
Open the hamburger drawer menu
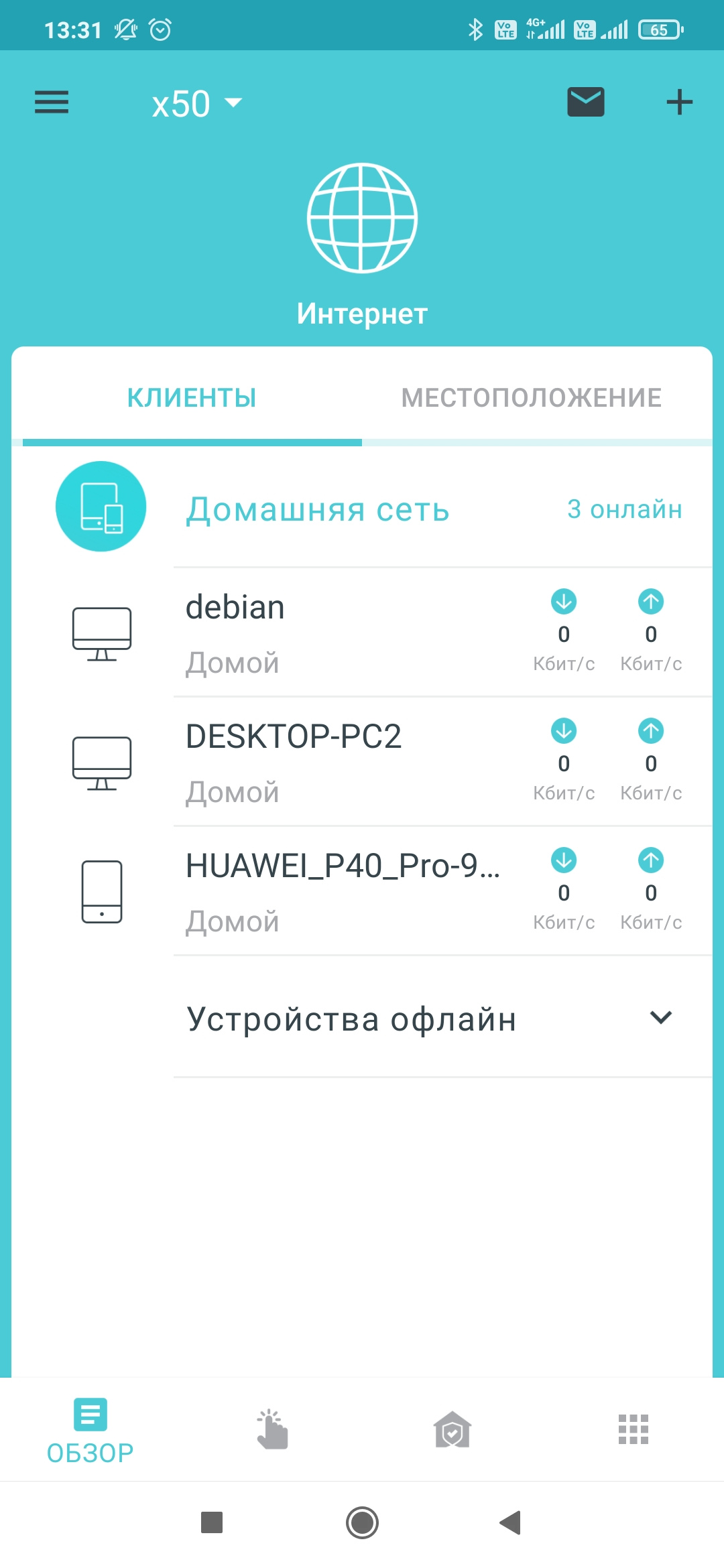click(52, 103)
